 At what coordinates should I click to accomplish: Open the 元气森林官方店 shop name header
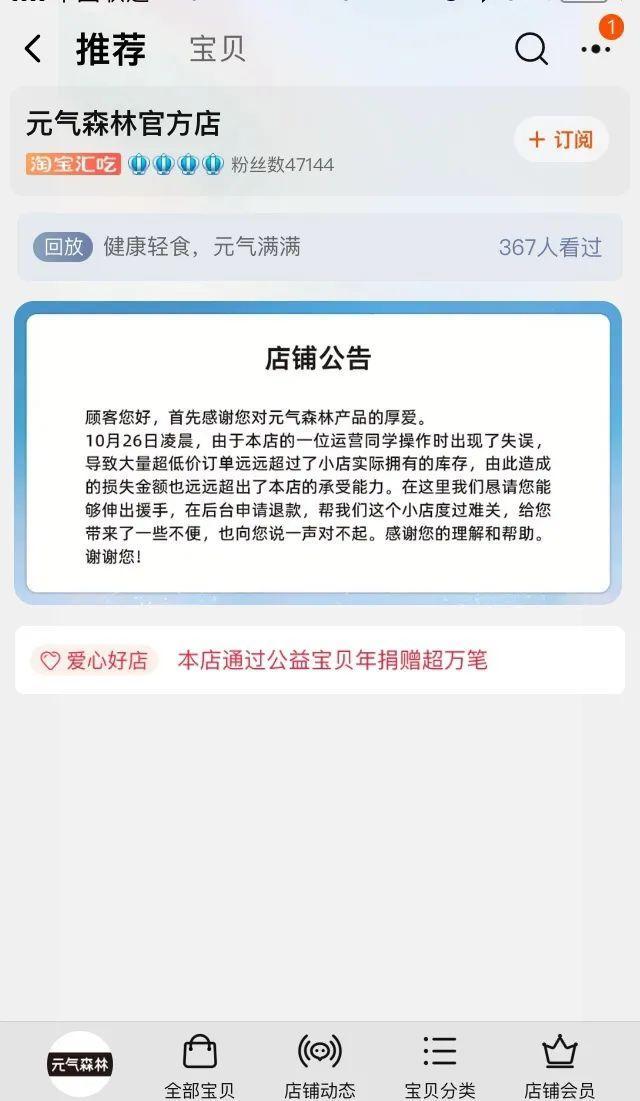click(x=123, y=124)
